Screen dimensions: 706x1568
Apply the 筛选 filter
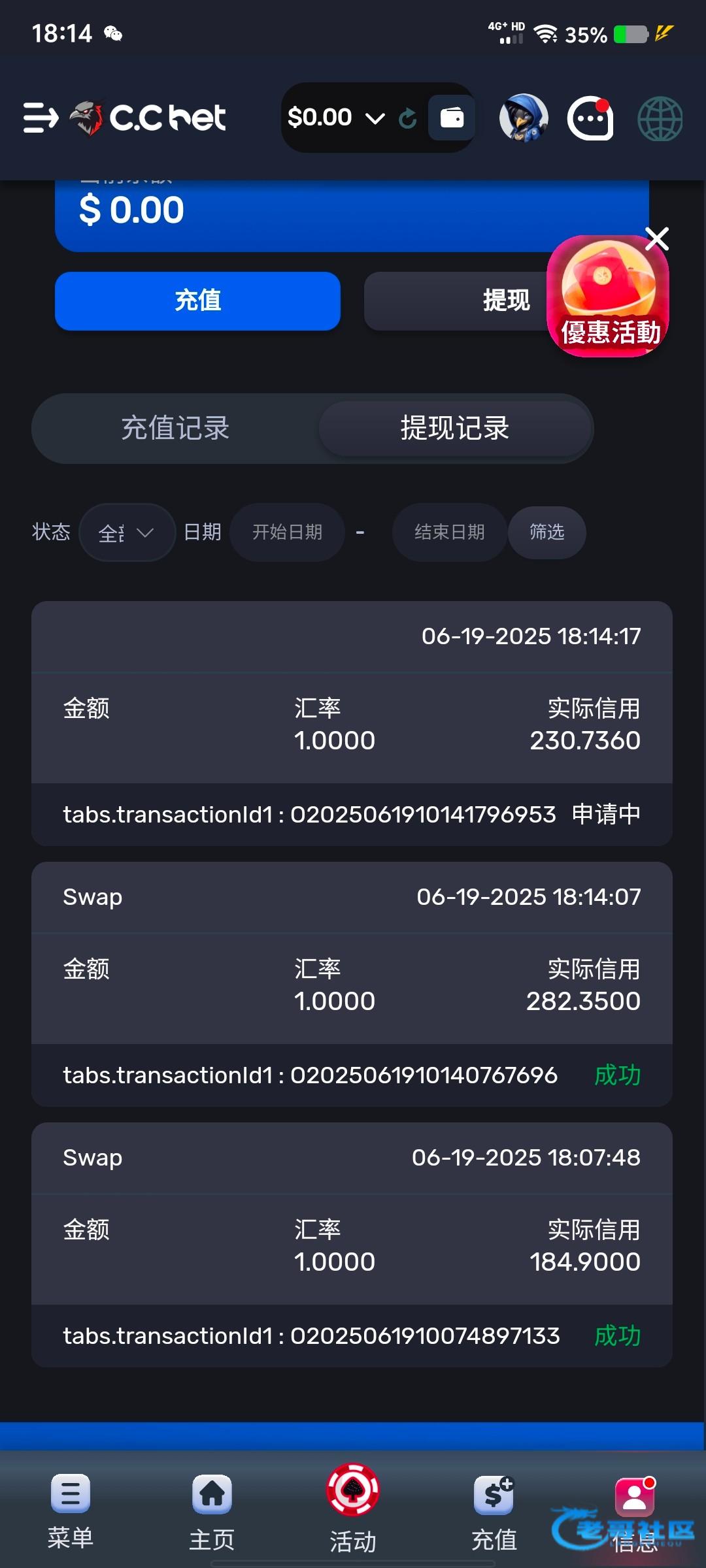point(546,532)
